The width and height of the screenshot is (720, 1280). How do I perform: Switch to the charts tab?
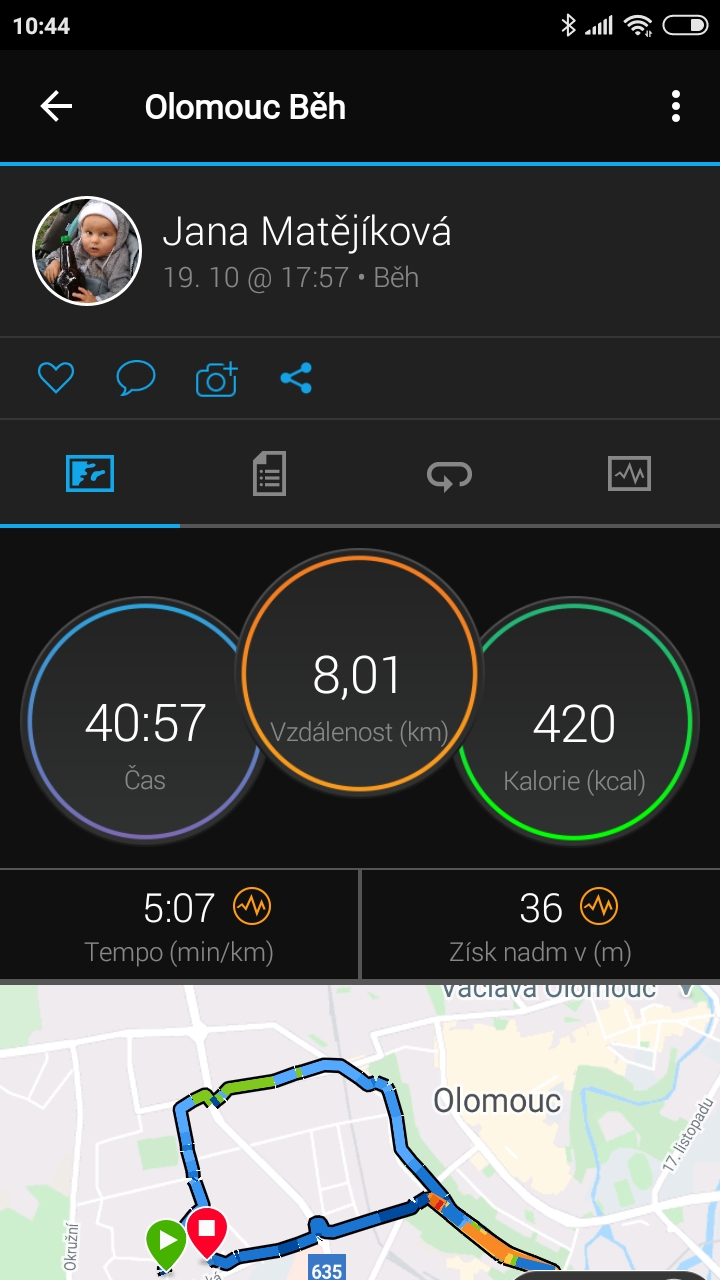pos(629,473)
